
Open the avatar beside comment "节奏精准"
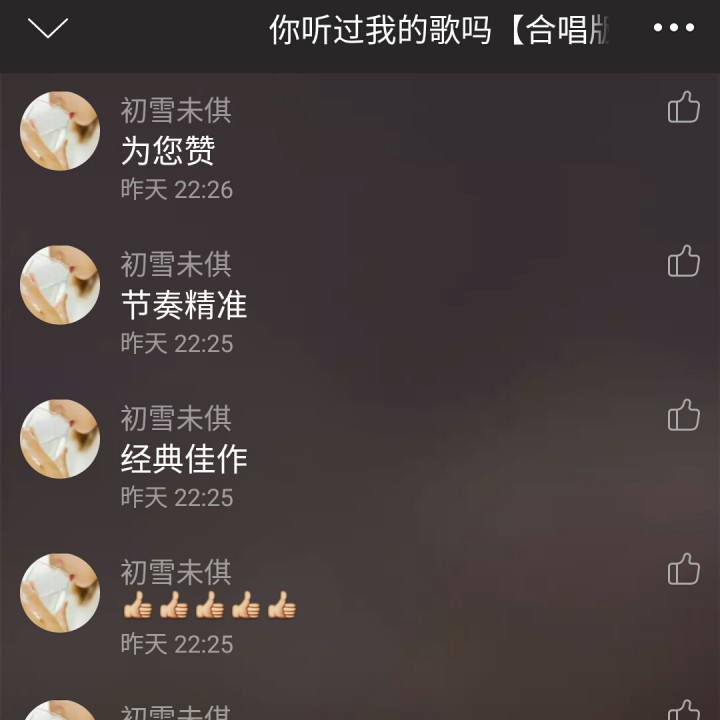click(x=60, y=285)
